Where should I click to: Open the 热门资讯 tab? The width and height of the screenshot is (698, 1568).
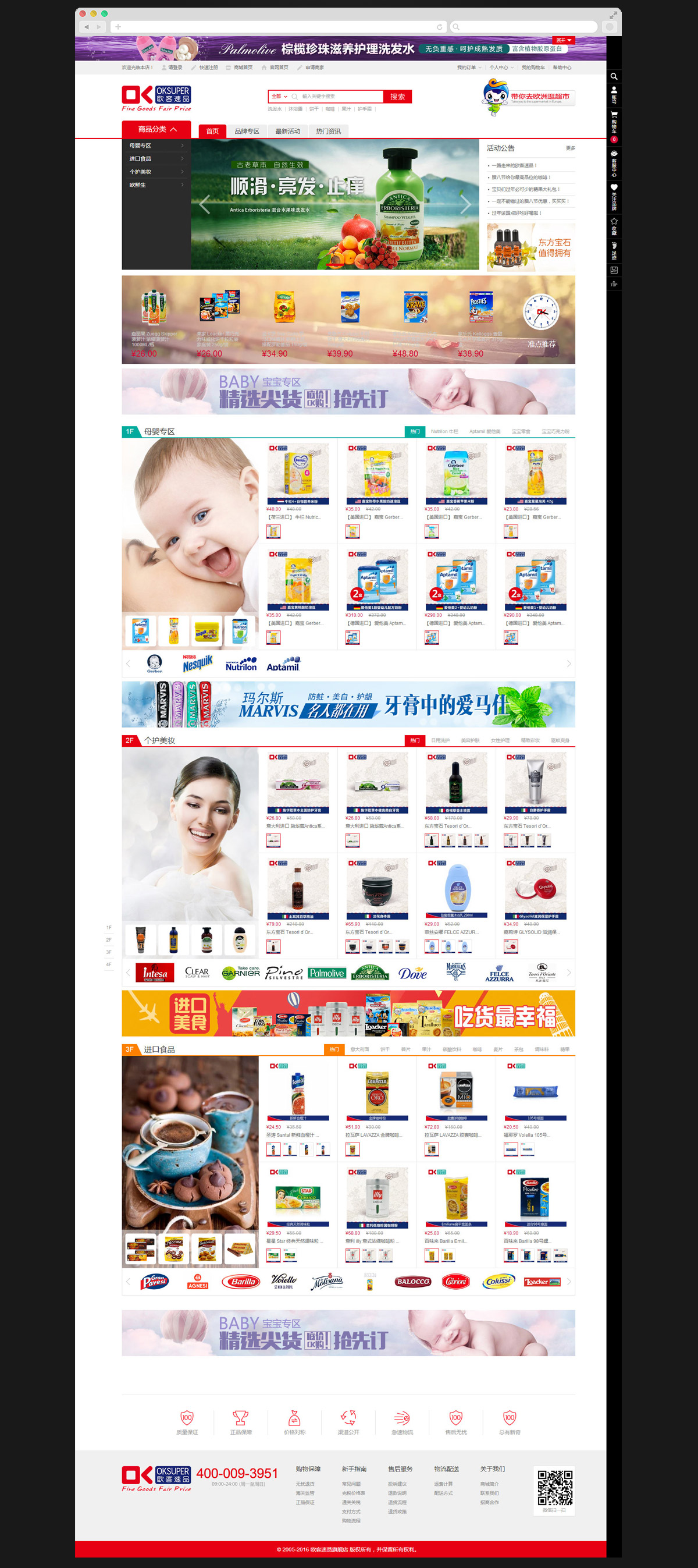(328, 132)
